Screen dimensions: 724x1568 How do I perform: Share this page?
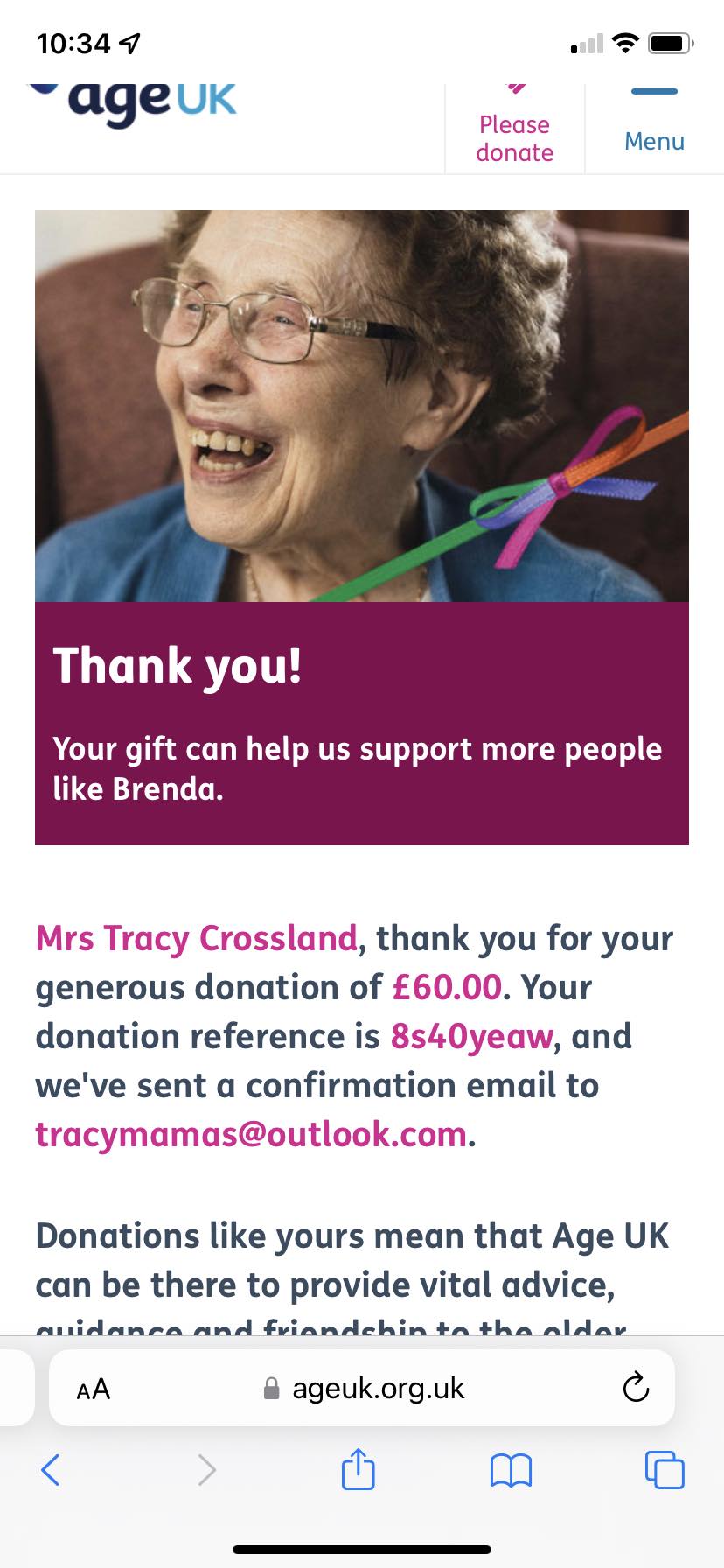click(x=358, y=1469)
